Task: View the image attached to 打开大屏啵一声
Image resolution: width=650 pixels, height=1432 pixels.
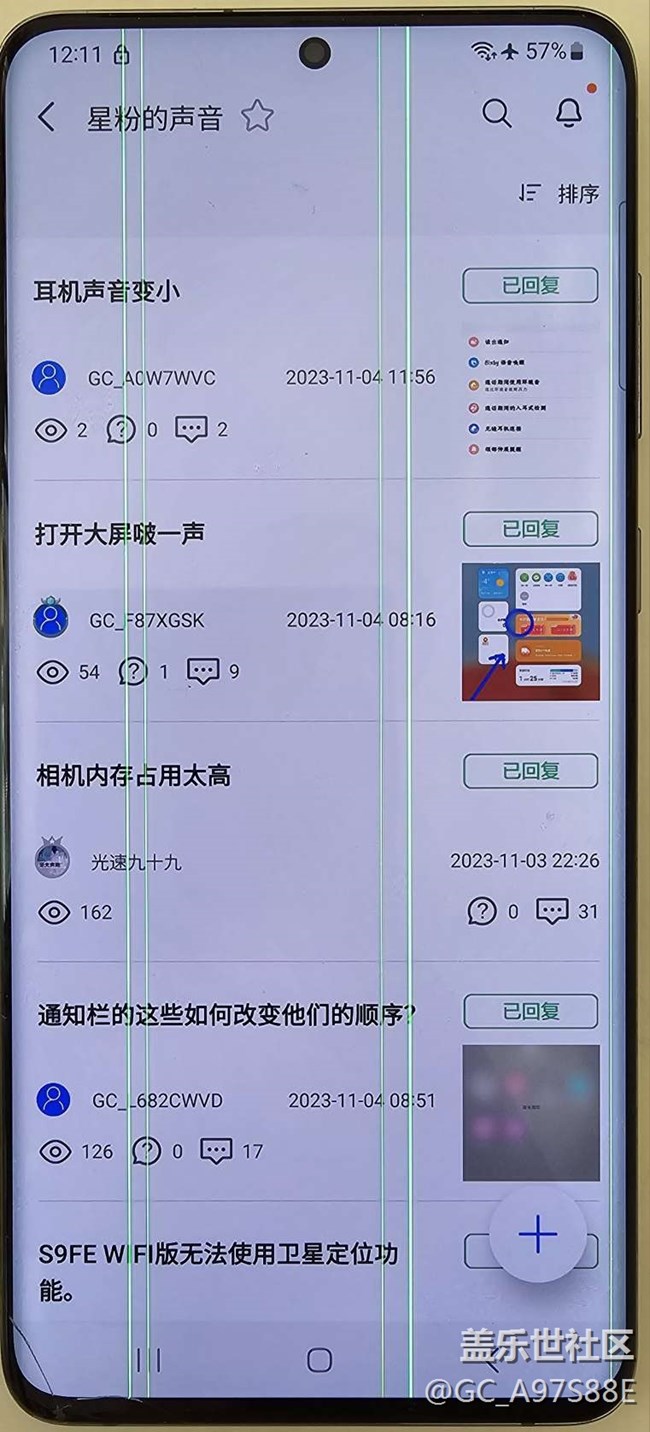Action: [530, 631]
